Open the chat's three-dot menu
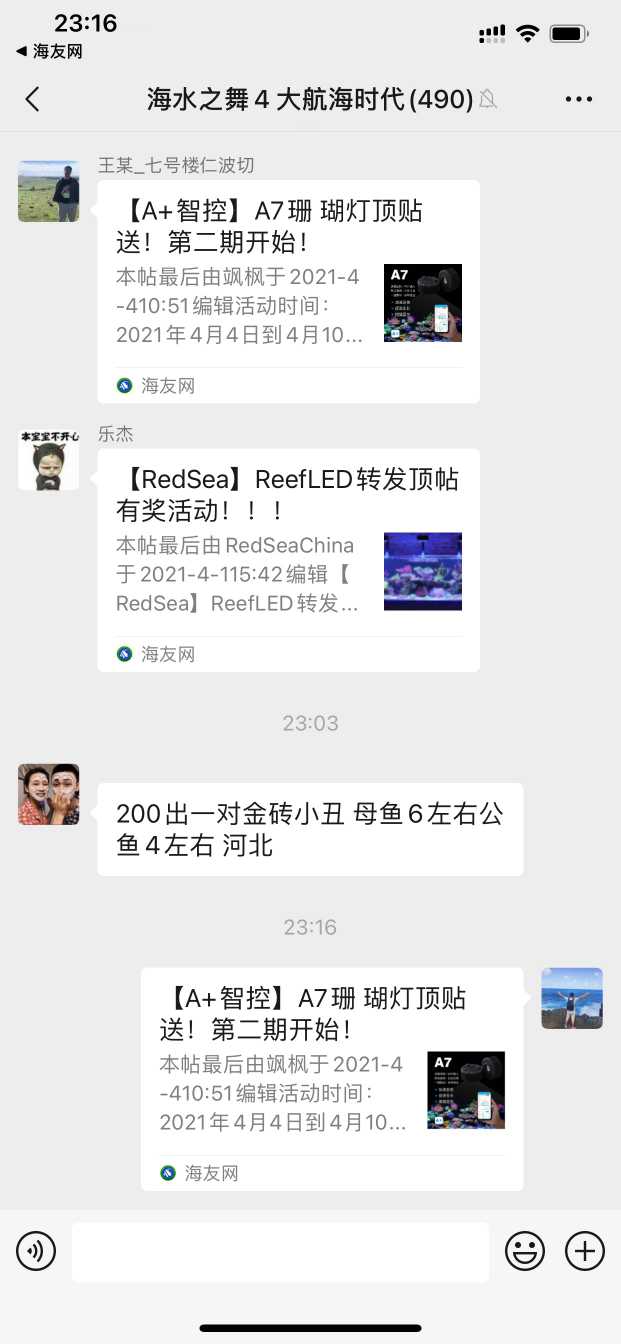621x1344 pixels. [579, 99]
